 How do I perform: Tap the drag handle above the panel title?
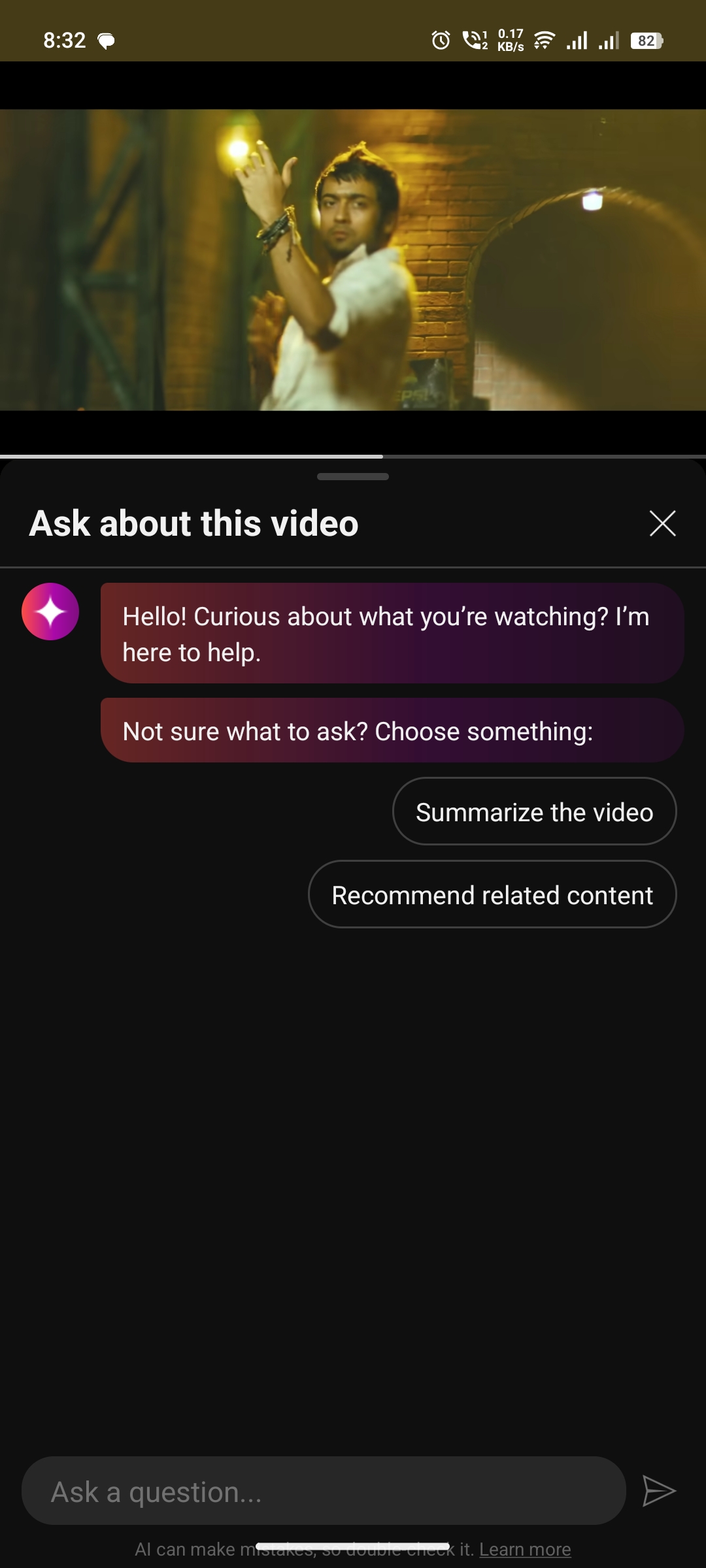pyautogui.click(x=353, y=477)
